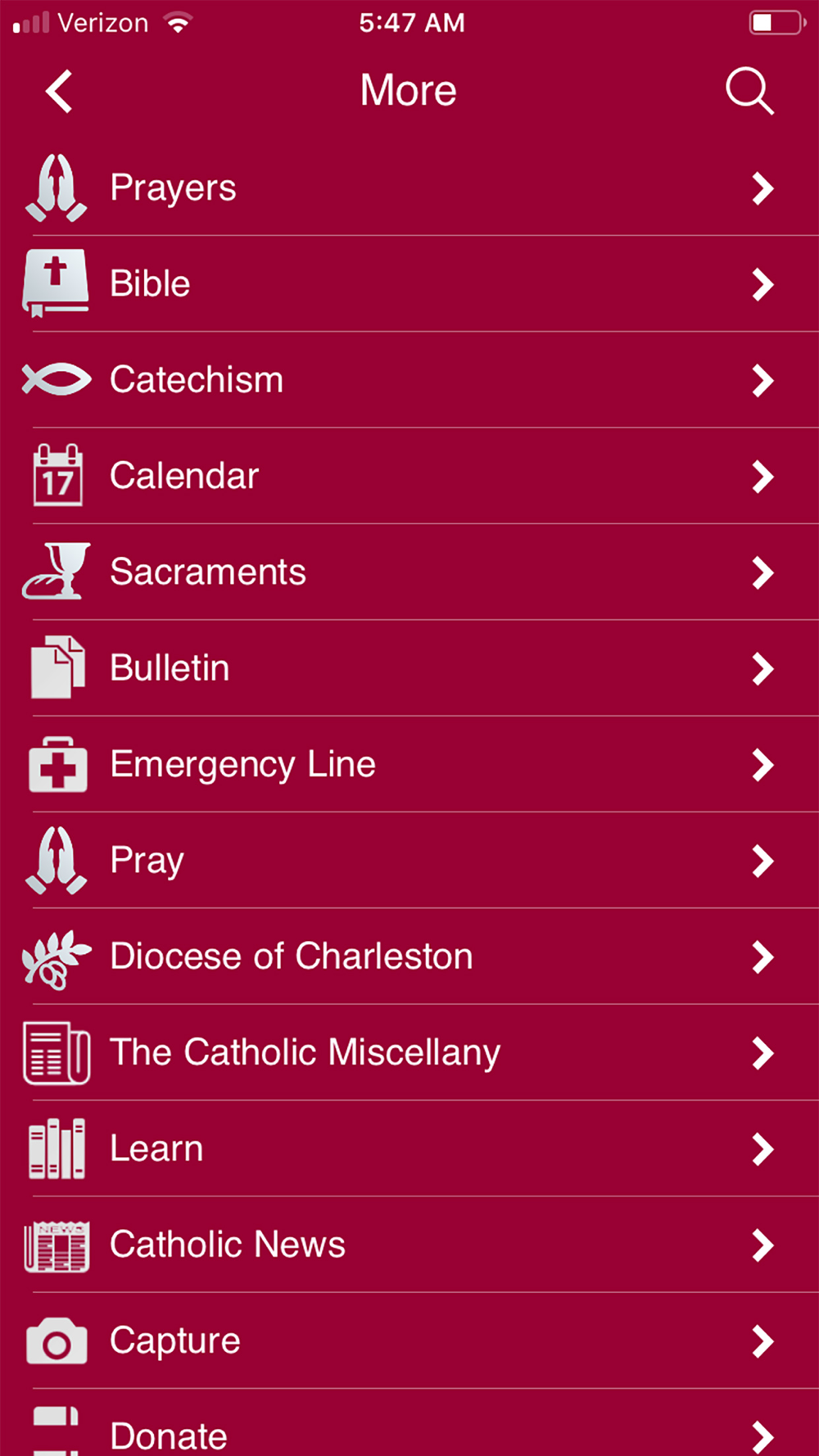Tap the Emergency Line option
The width and height of the screenshot is (819, 1456).
click(x=409, y=764)
